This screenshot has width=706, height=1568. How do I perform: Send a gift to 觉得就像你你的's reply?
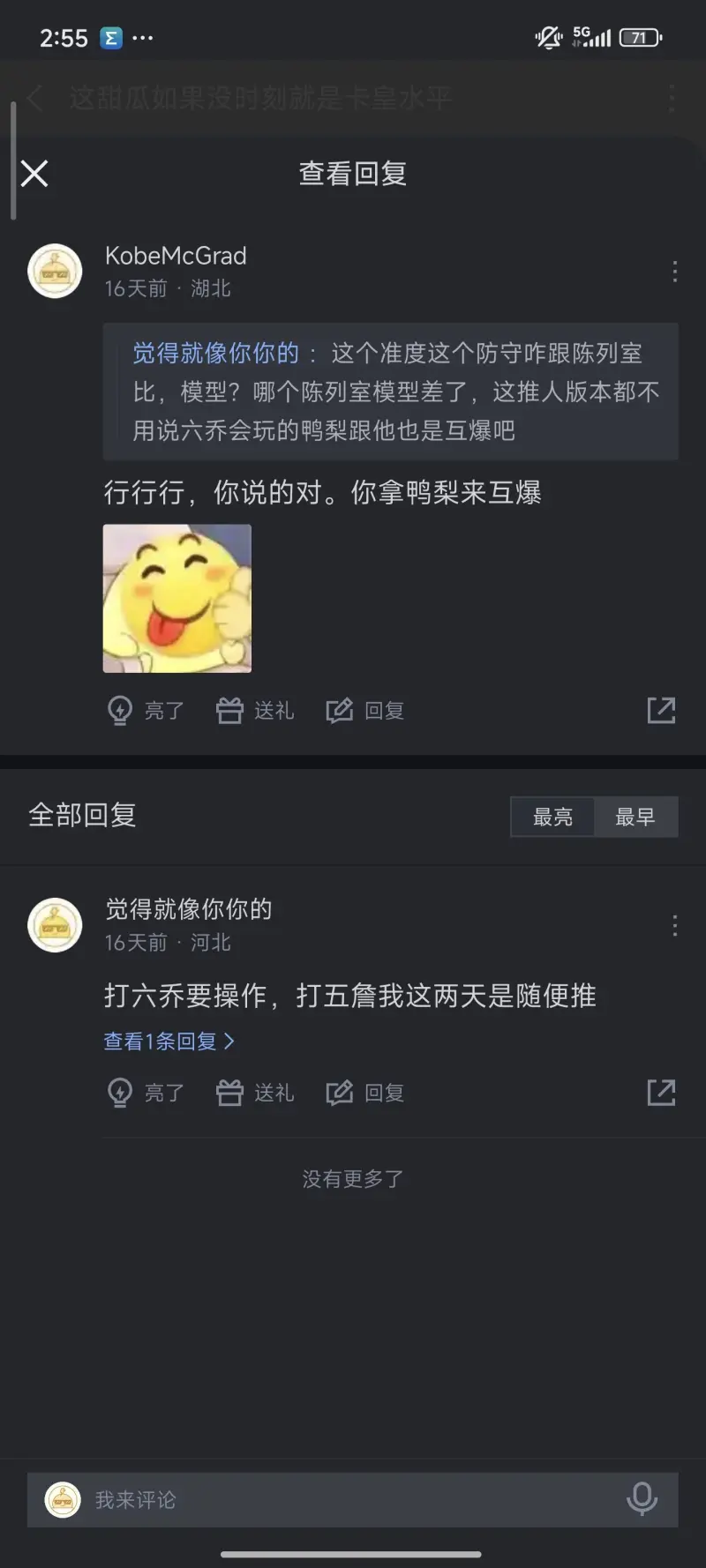(x=255, y=1094)
